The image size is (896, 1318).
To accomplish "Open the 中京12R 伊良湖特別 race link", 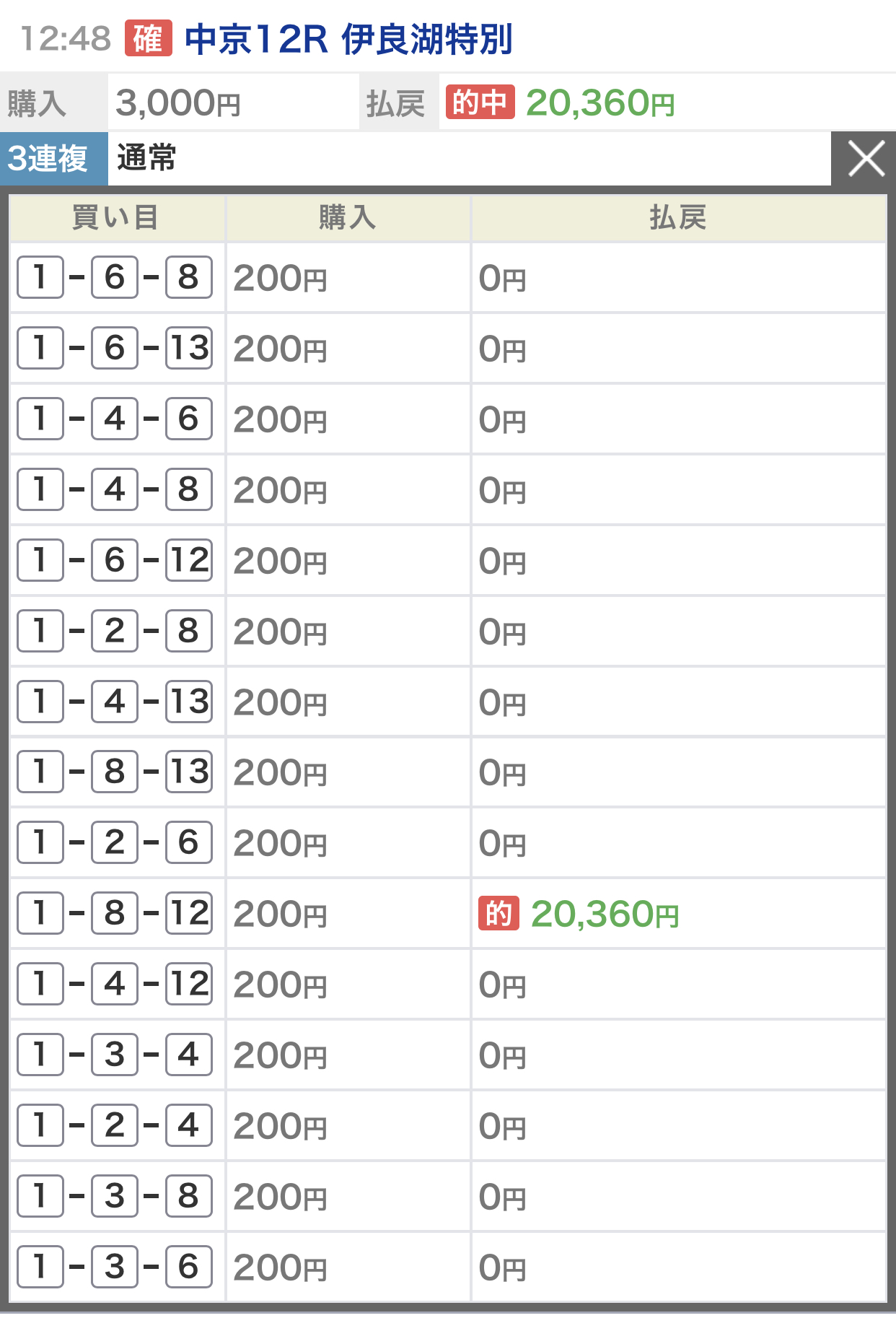I will coord(348,39).
